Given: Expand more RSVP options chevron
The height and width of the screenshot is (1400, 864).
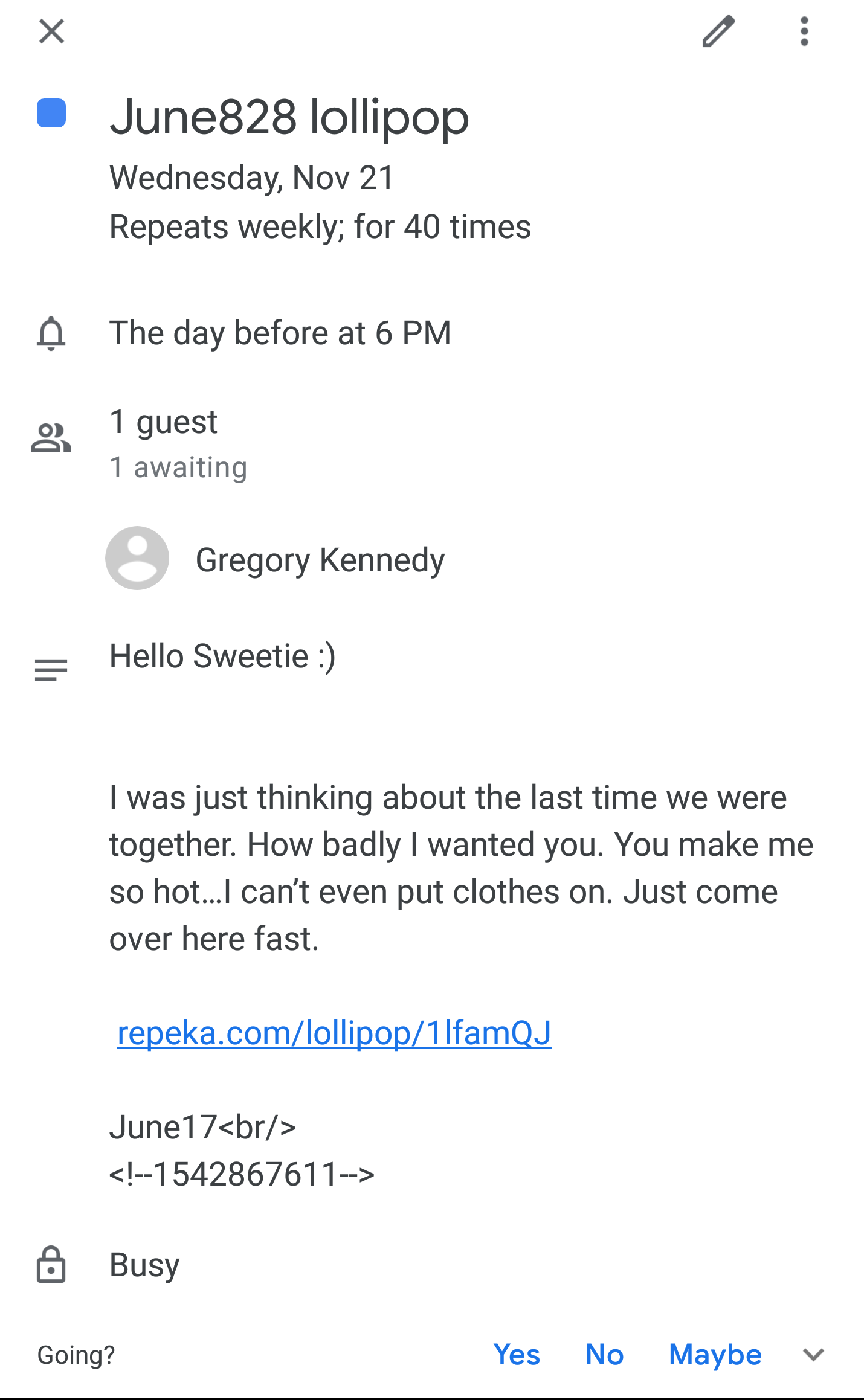Looking at the screenshot, I should tap(813, 1355).
